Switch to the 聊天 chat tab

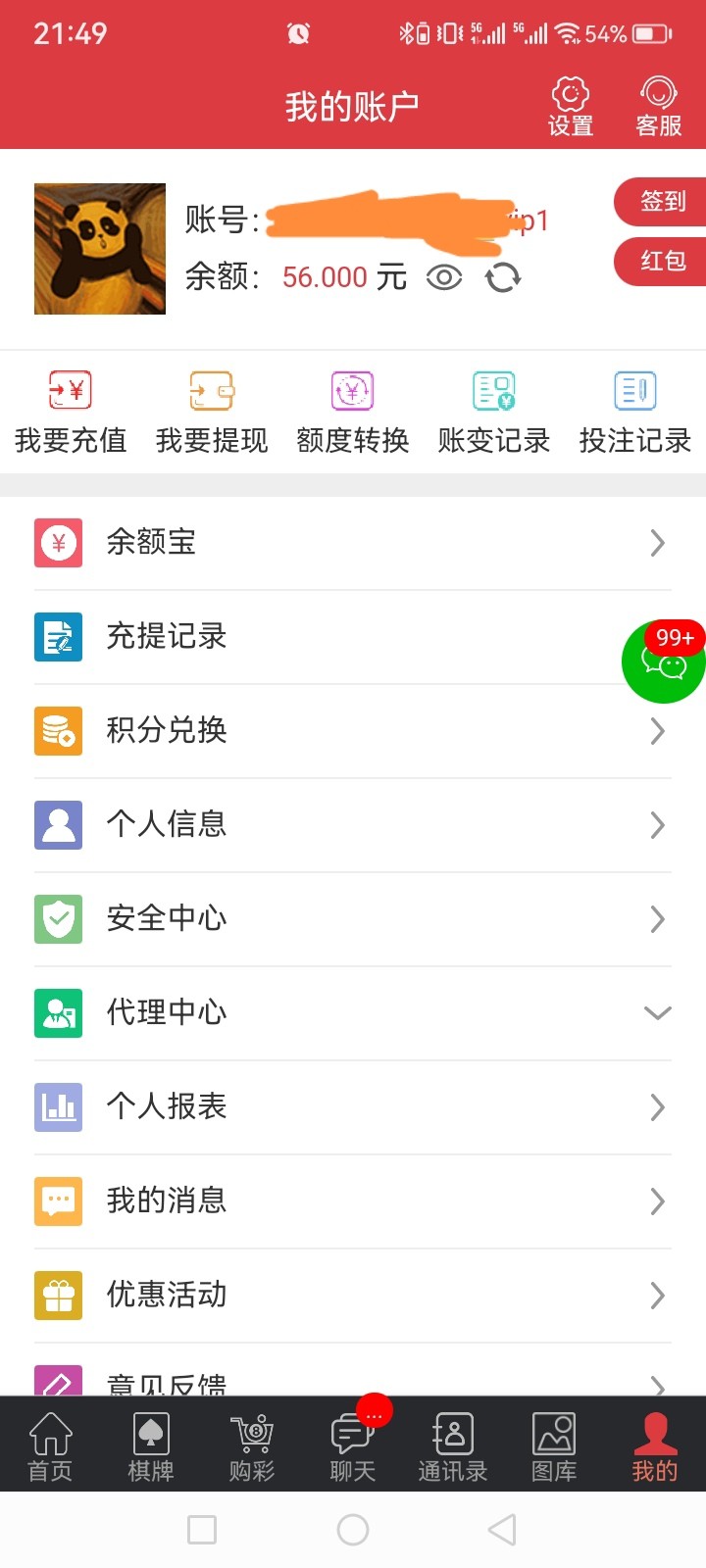tap(353, 1445)
